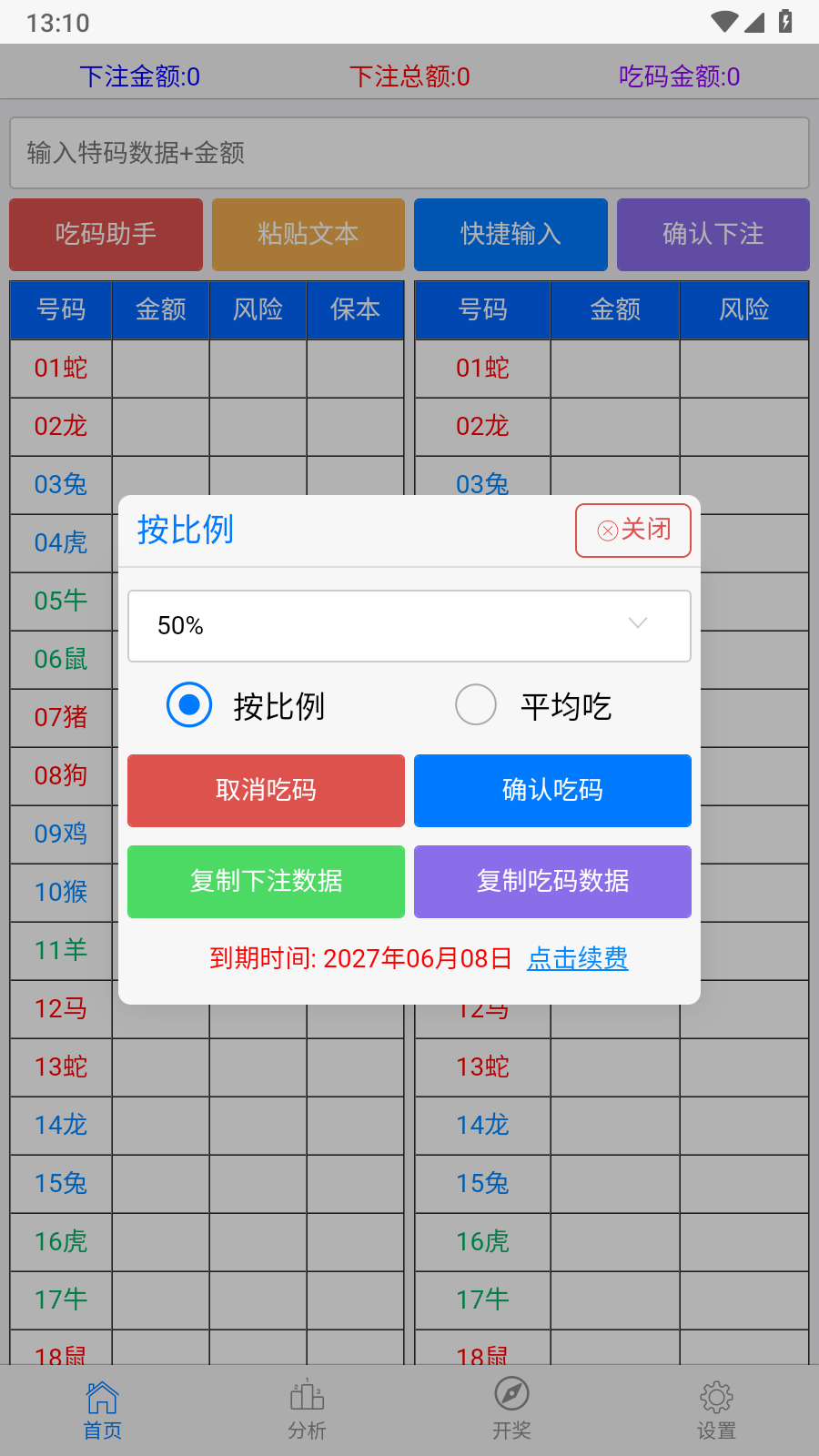Copy eating data via 复制吃码数据
The width and height of the screenshot is (819, 1456).
point(552,881)
